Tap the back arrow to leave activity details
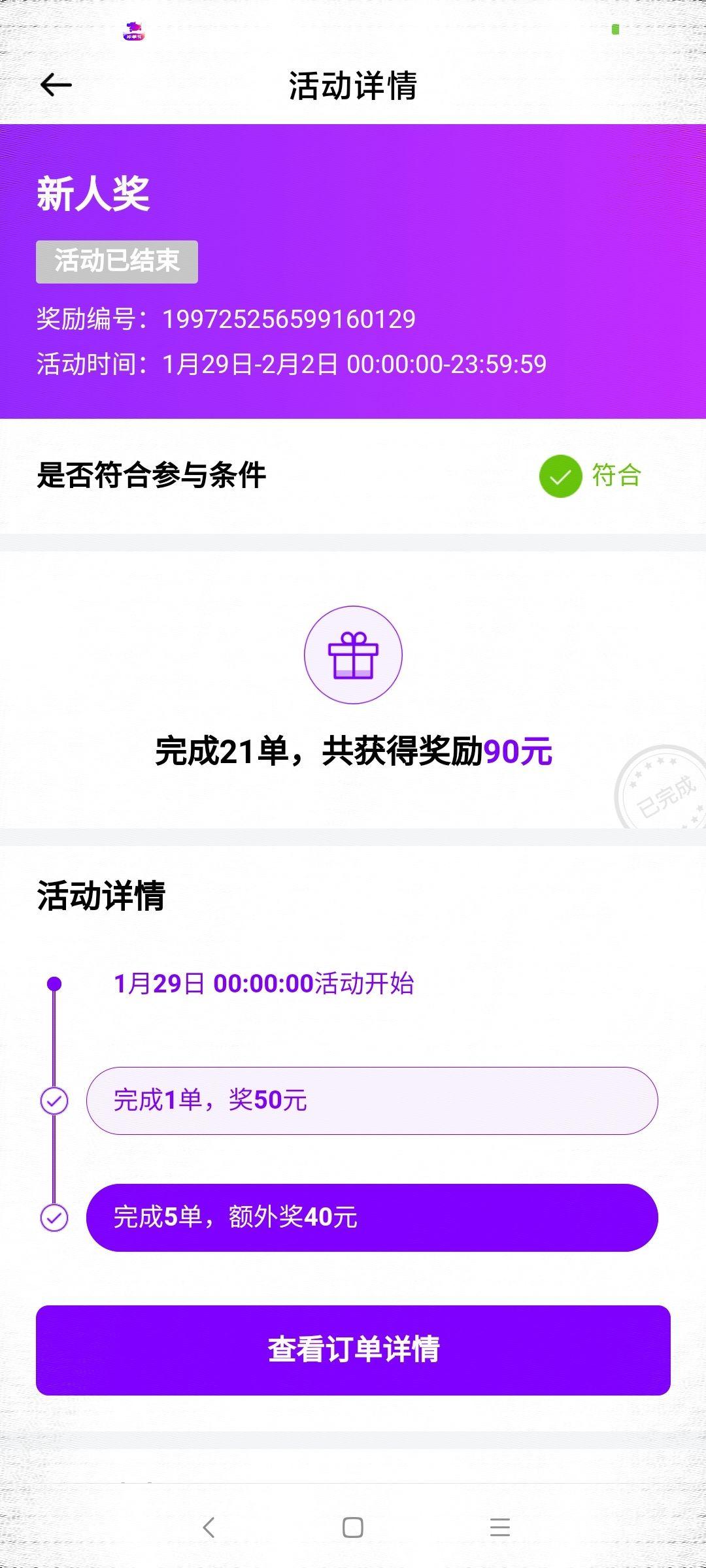Screen dimensions: 706x1568 (56, 85)
